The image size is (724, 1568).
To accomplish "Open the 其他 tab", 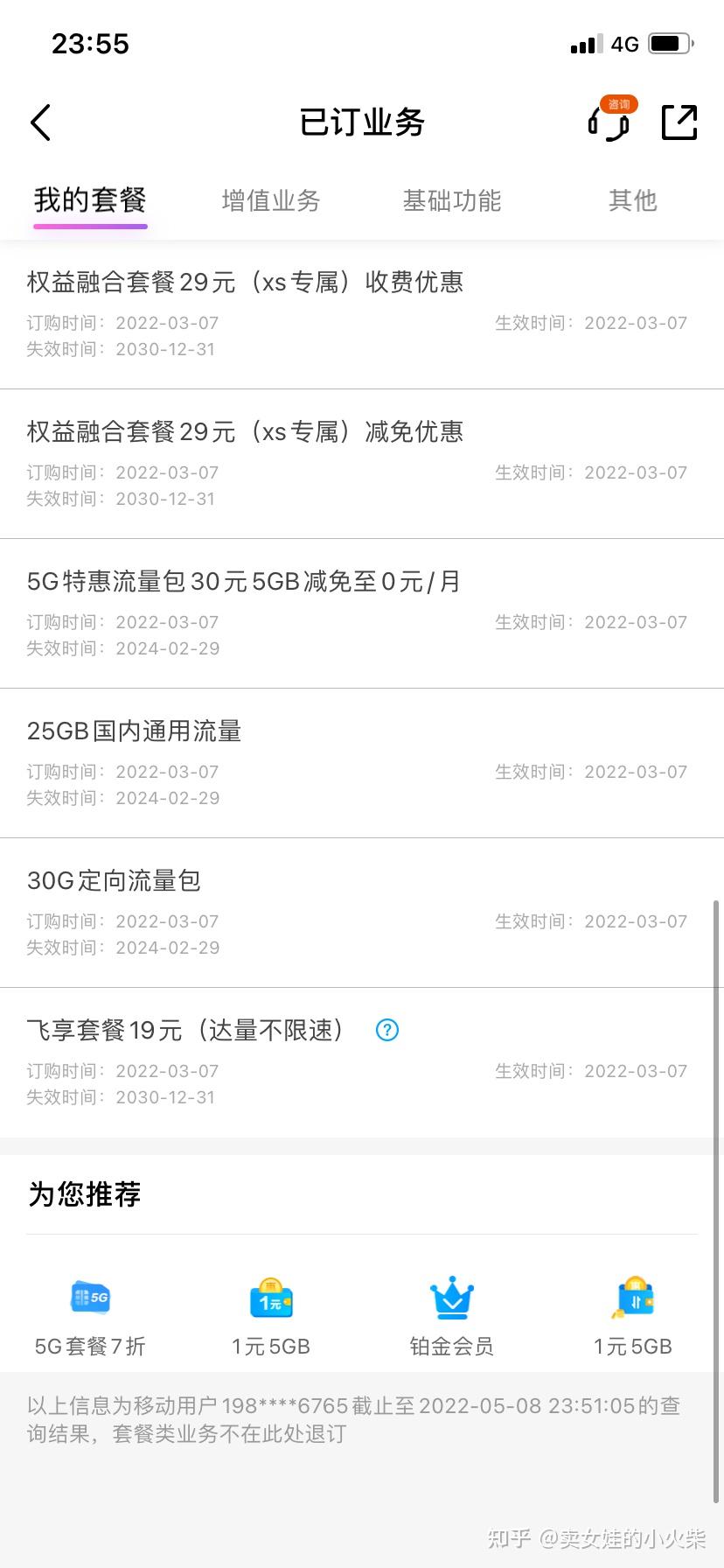I will [x=632, y=201].
